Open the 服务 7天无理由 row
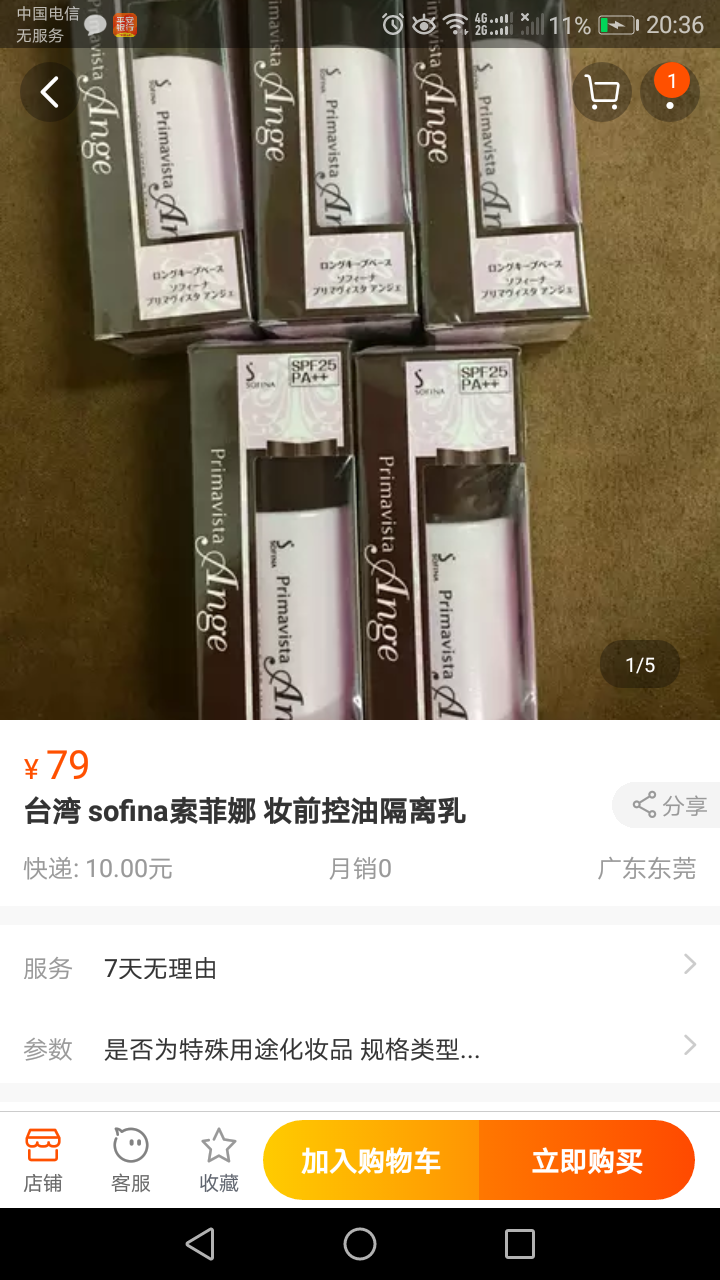Image resolution: width=720 pixels, height=1280 pixels. (360, 967)
